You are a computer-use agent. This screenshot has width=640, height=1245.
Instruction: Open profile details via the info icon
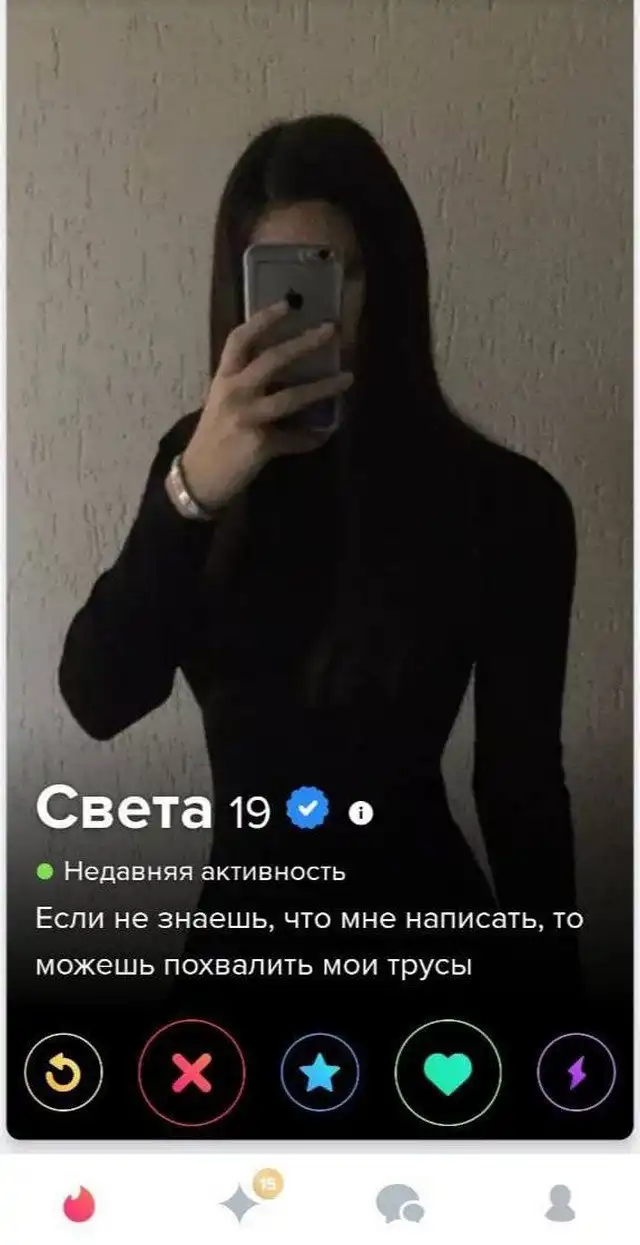[x=361, y=813]
